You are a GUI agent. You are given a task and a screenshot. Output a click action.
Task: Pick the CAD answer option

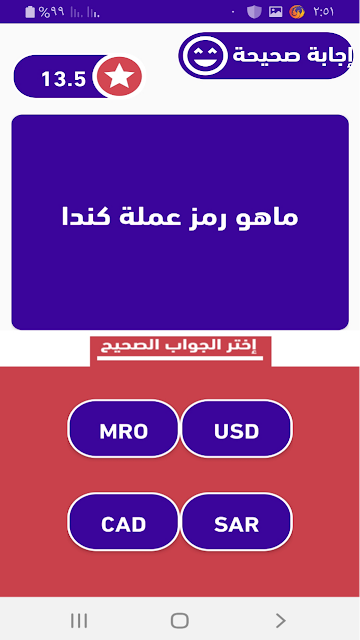(x=123, y=522)
